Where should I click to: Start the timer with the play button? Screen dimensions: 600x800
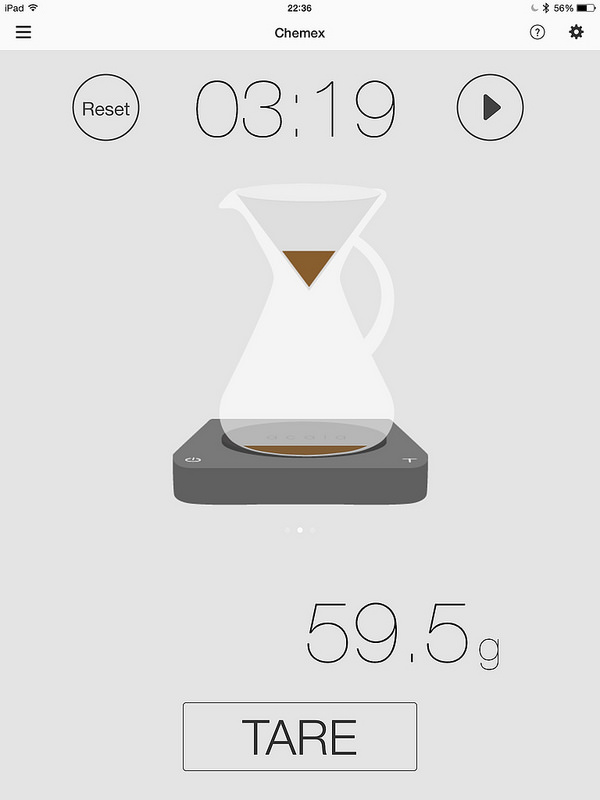[490, 108]
